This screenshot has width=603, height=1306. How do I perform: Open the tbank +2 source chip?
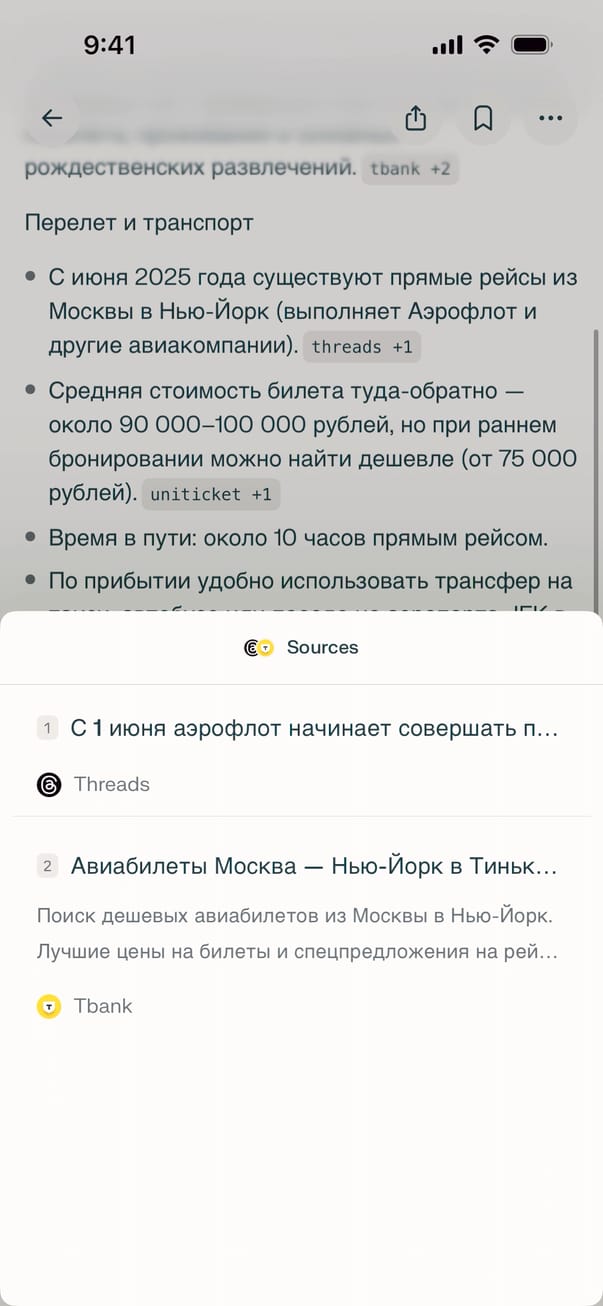tap(410, 169)
